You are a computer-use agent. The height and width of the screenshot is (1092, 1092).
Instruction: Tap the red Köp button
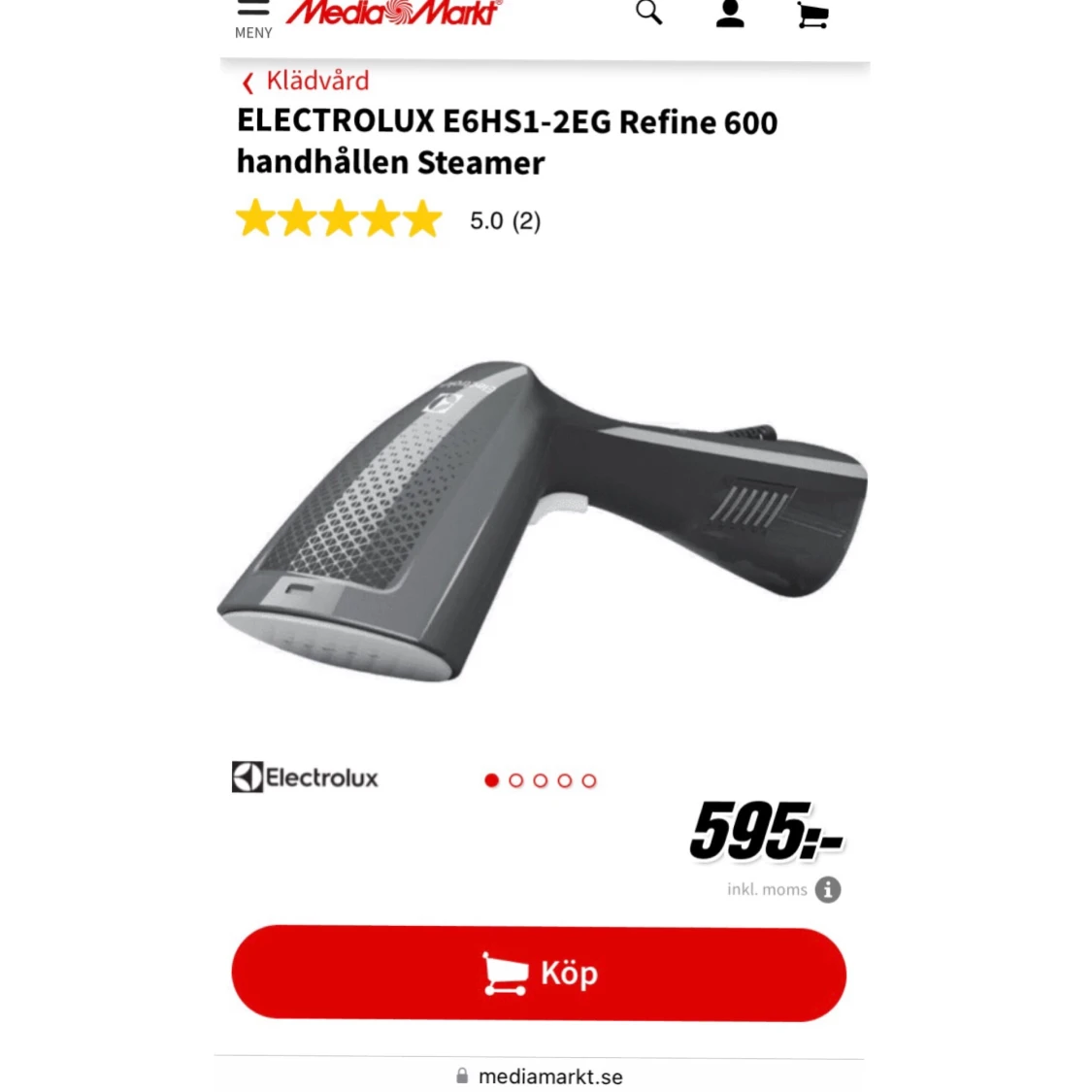[x=539, y=973]
